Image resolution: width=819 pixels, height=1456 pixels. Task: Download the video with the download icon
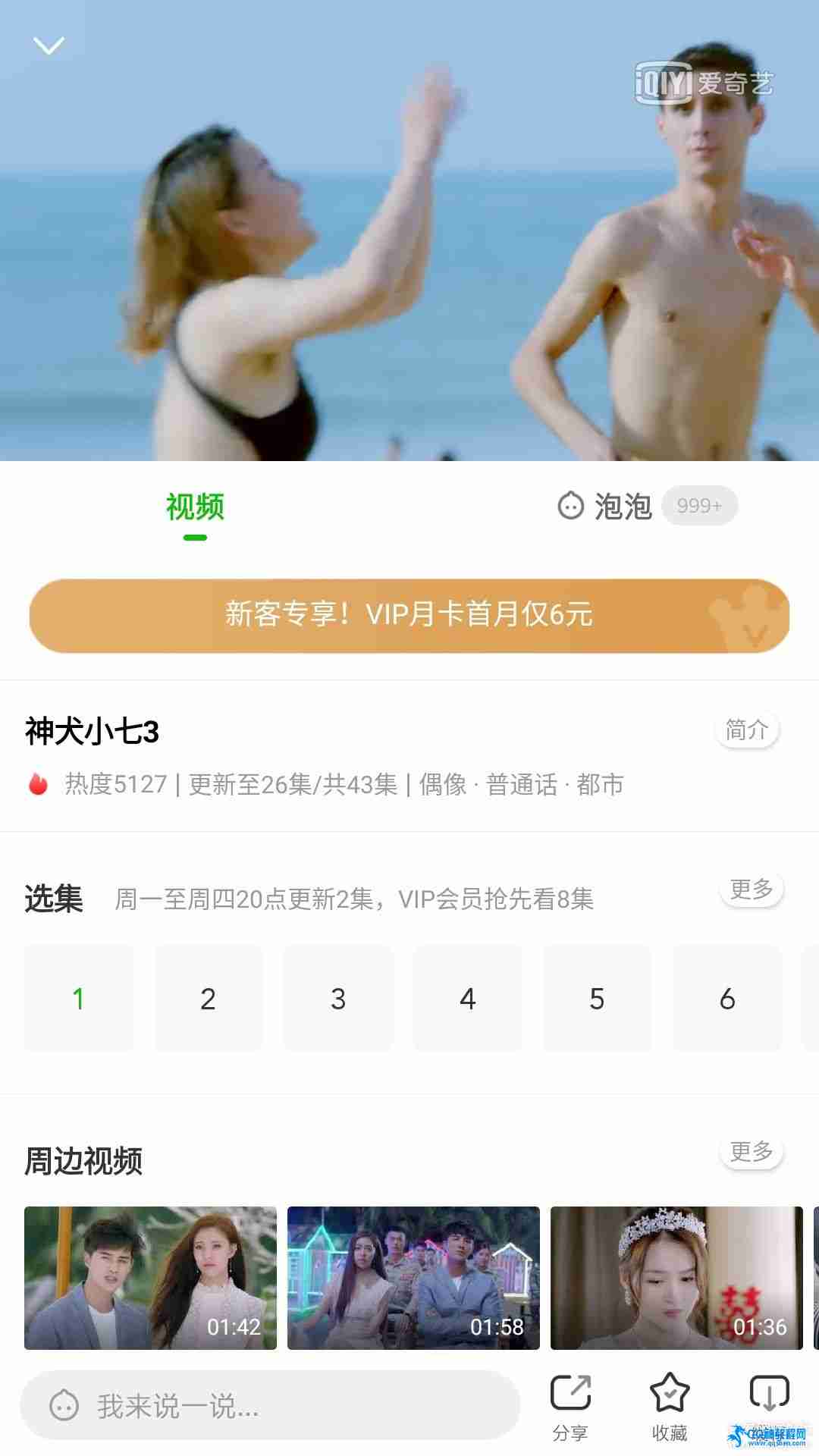pos(769,1397)
